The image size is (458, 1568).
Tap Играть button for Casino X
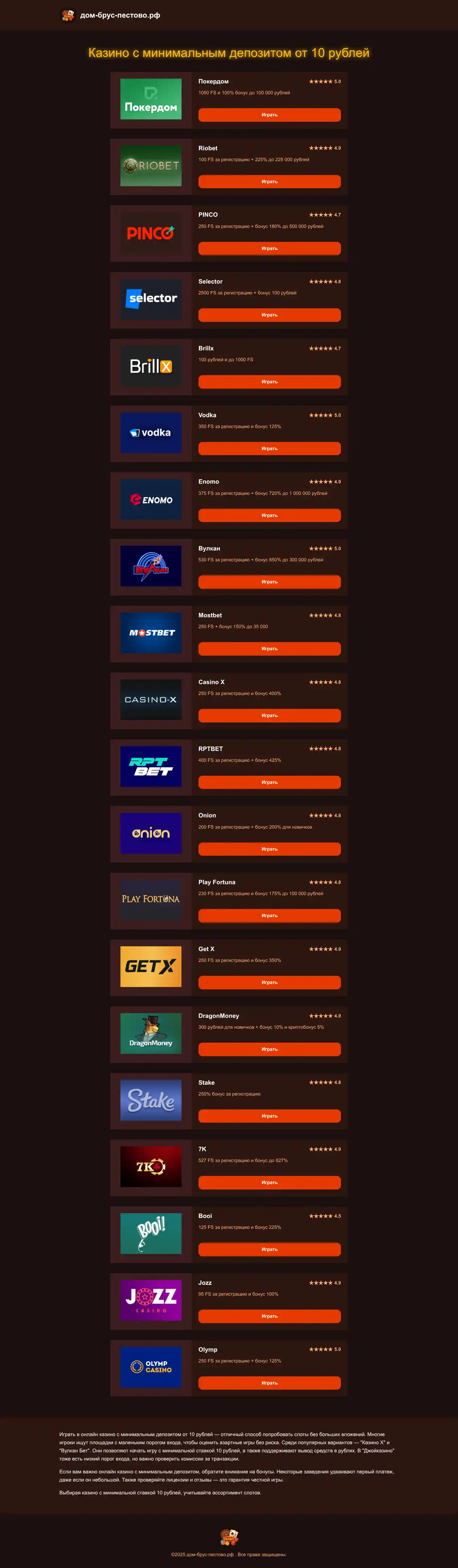point(269,715)
